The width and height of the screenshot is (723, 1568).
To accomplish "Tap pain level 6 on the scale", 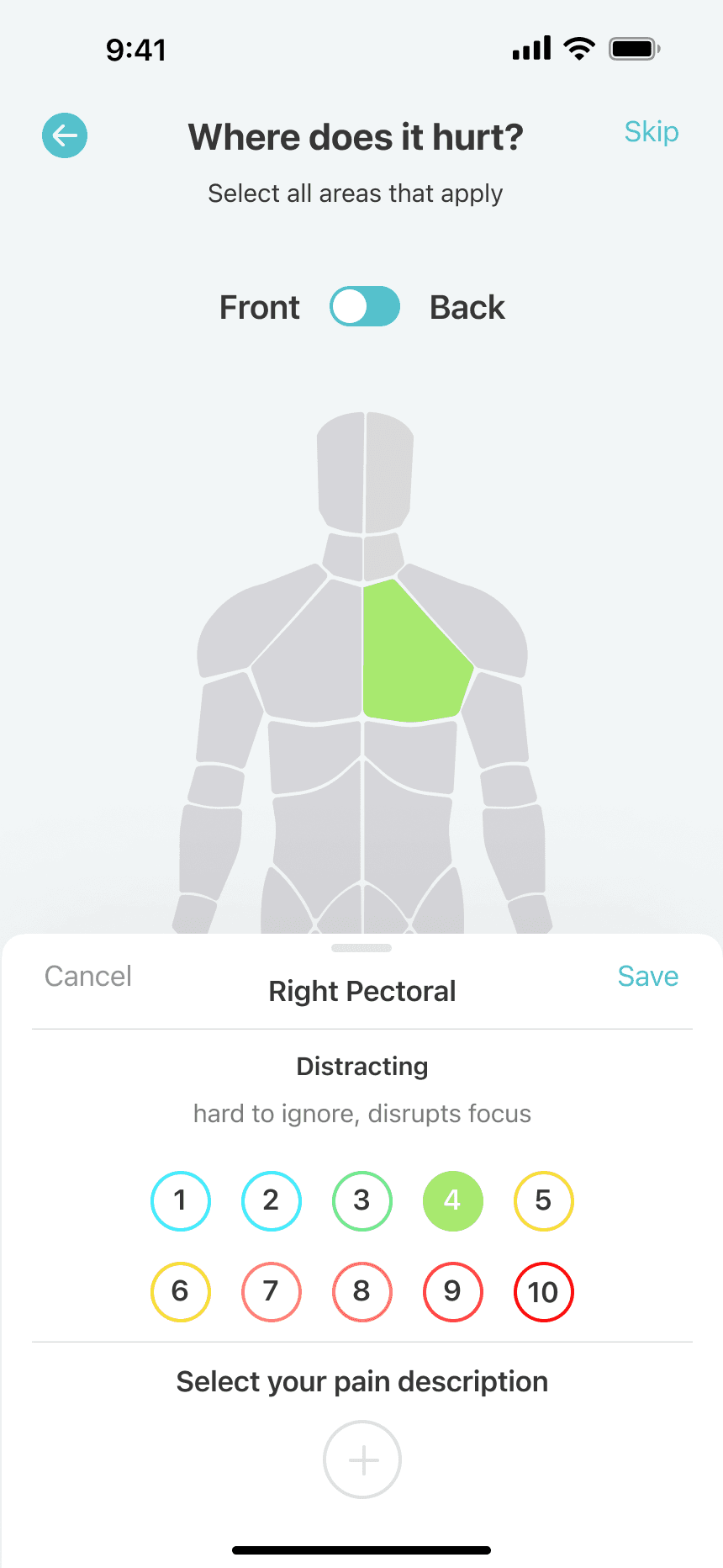I will (181, 1292).
